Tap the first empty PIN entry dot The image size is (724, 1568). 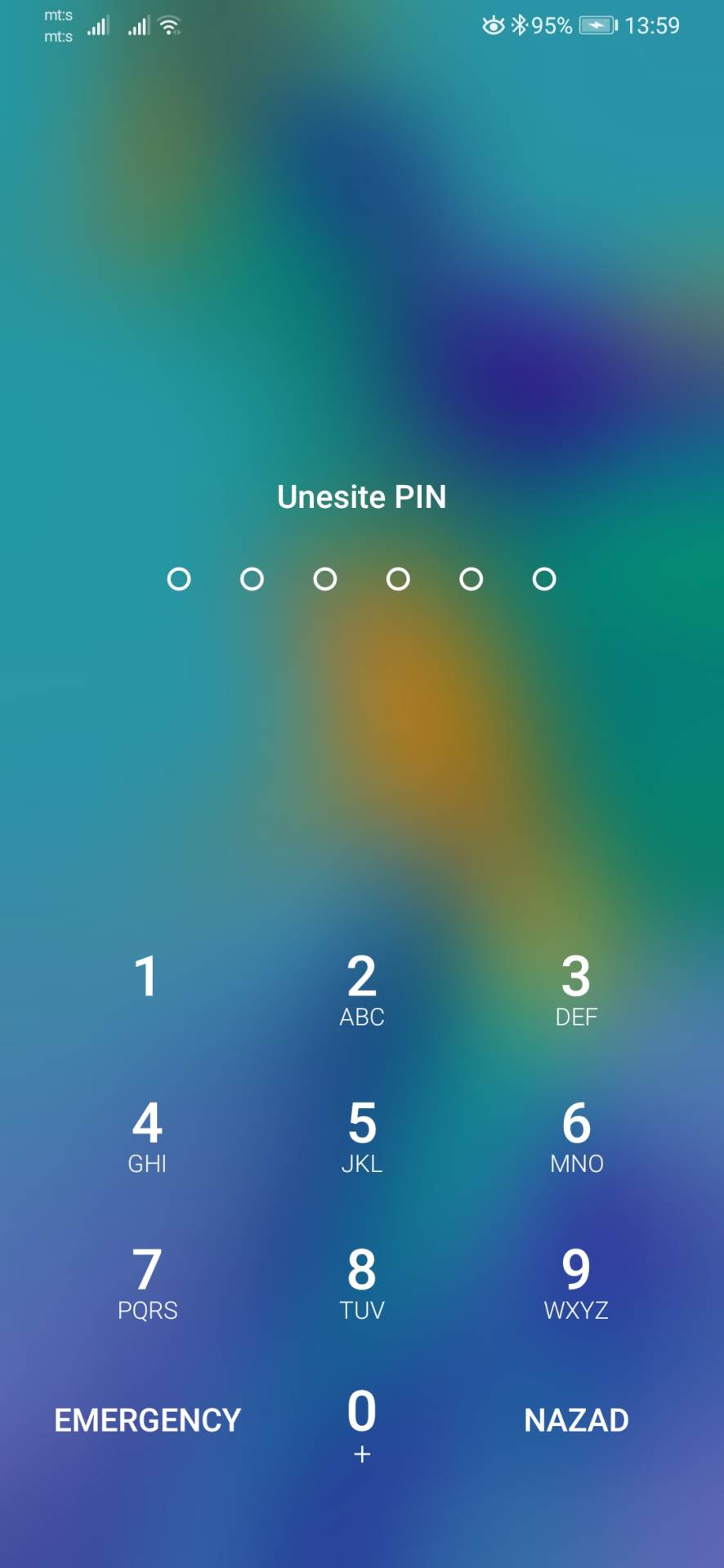[179, 579]
